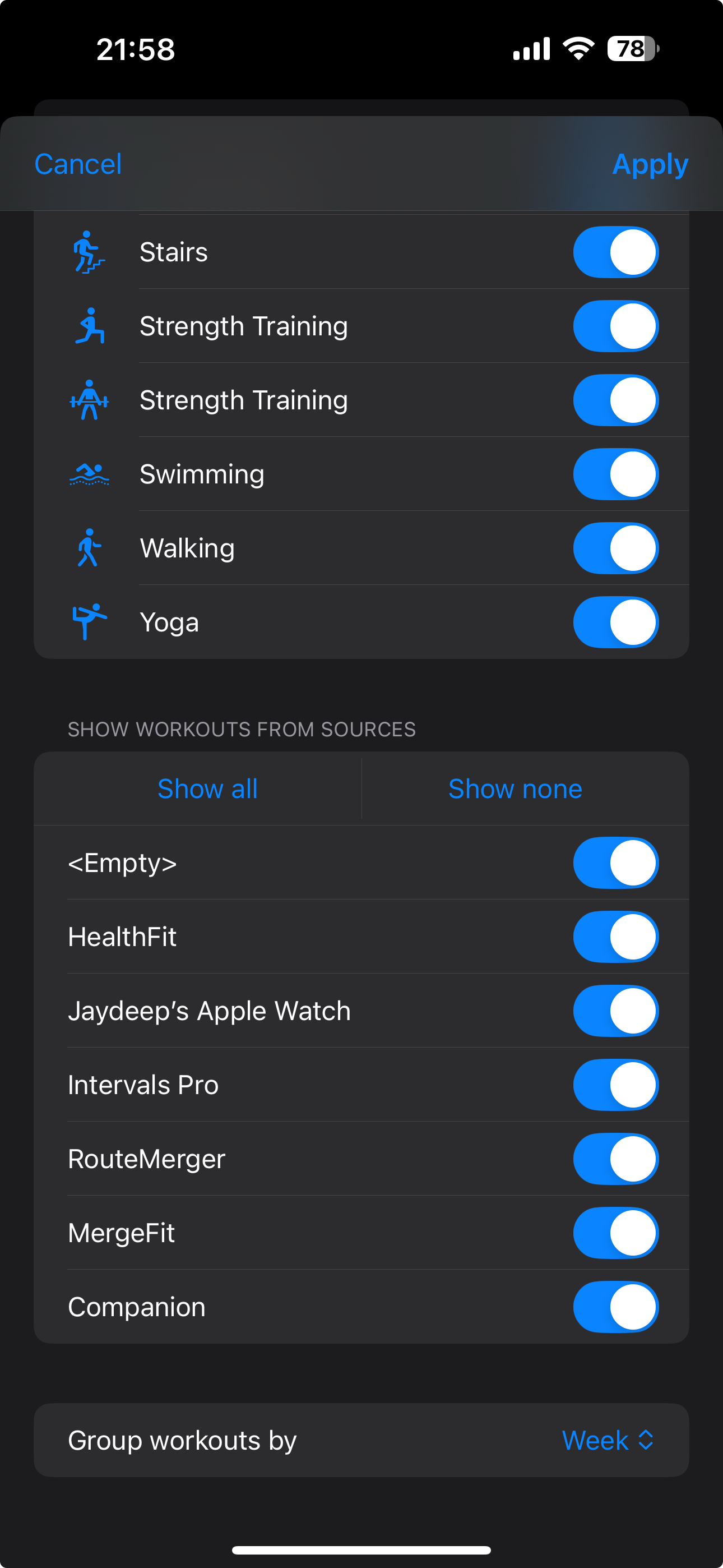Toggle RouteMerger source off
This screenshot has width=723, height=1568.
click(x=615, y=1159)
